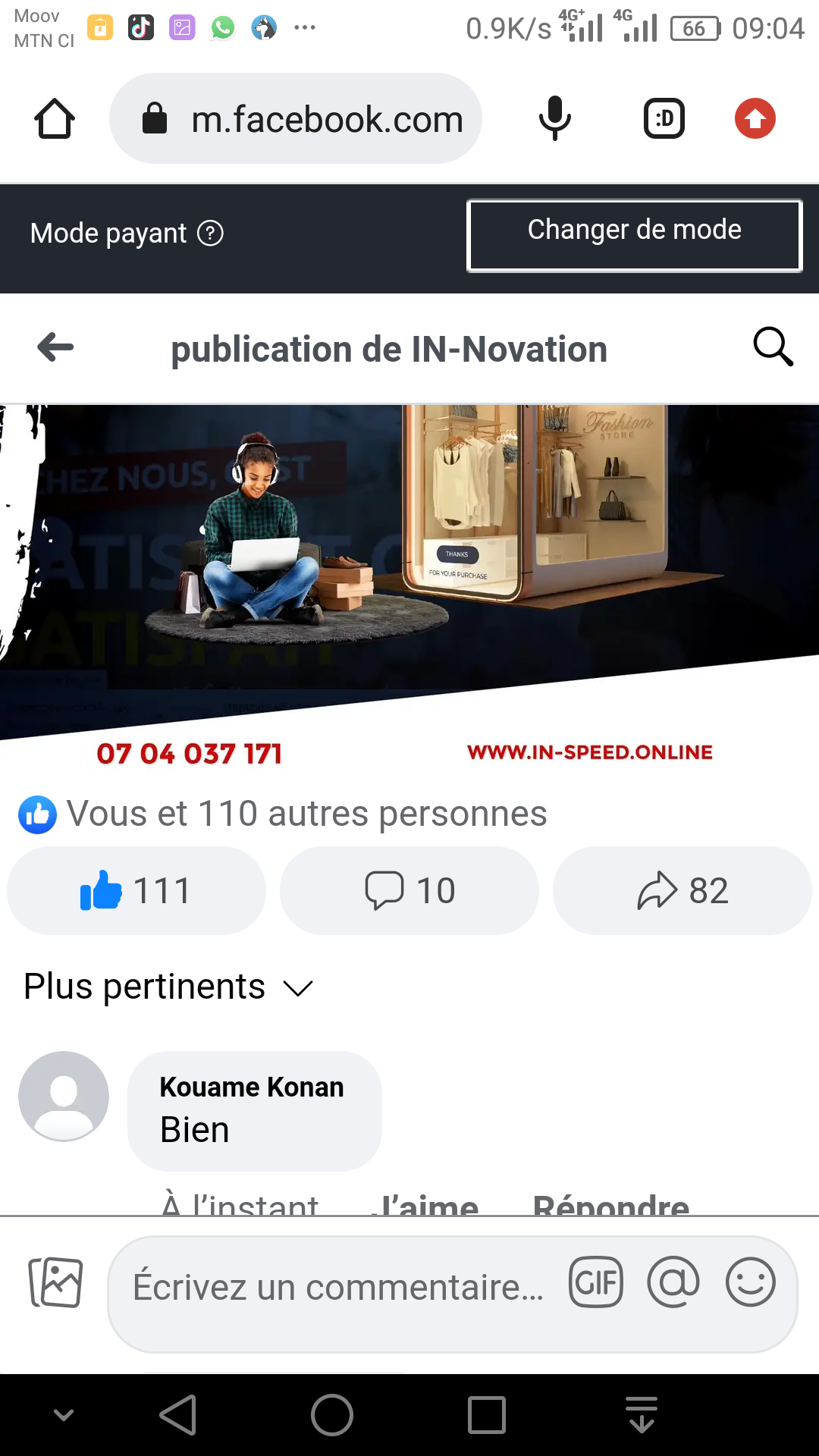Screen dimensions: 819x1456
Task: Add a GIF to the comment
Action: pyautogui.click(x=596, y=1283)
